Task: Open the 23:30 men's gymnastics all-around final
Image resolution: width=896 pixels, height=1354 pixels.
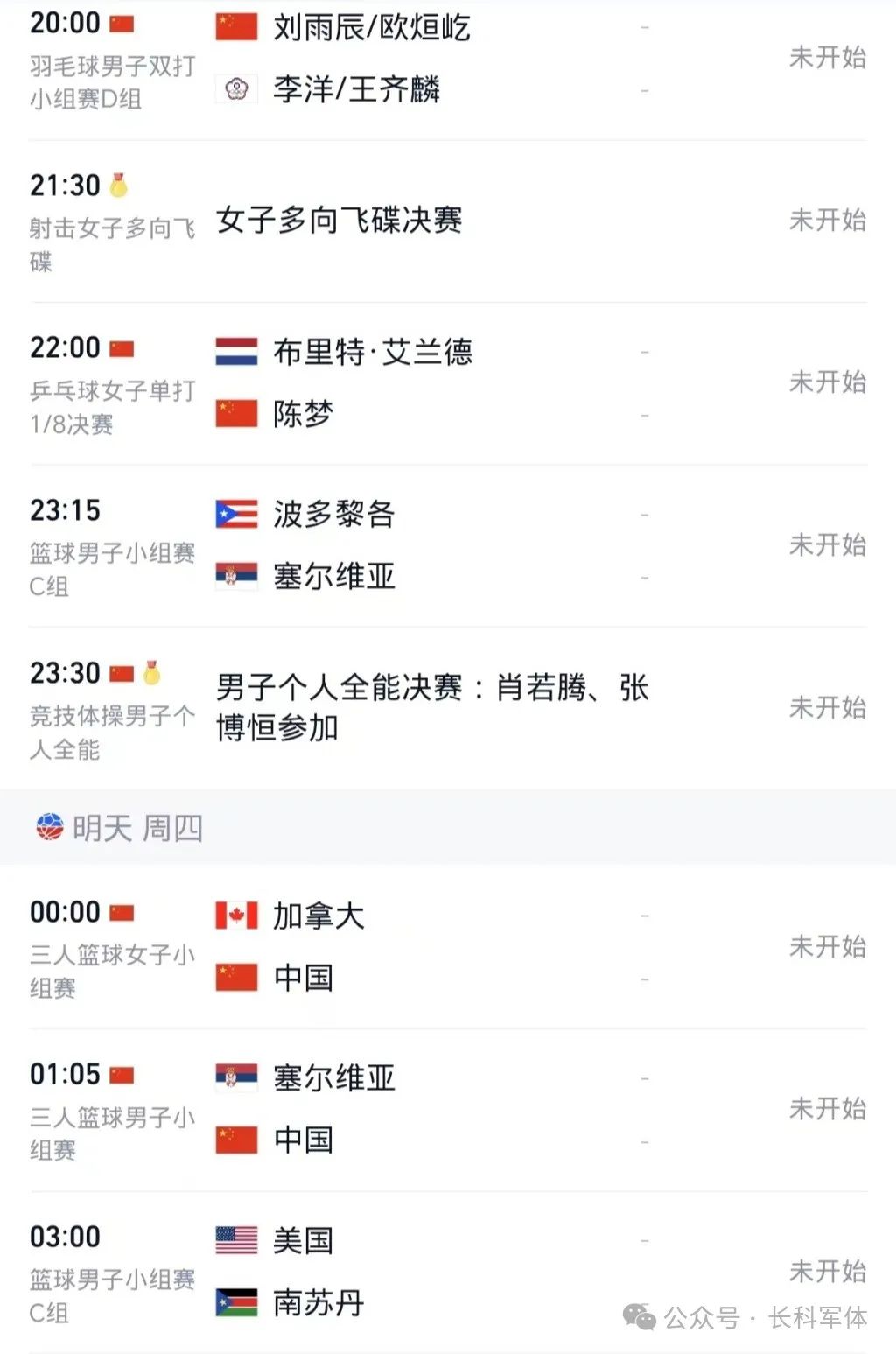Action: 446,707
